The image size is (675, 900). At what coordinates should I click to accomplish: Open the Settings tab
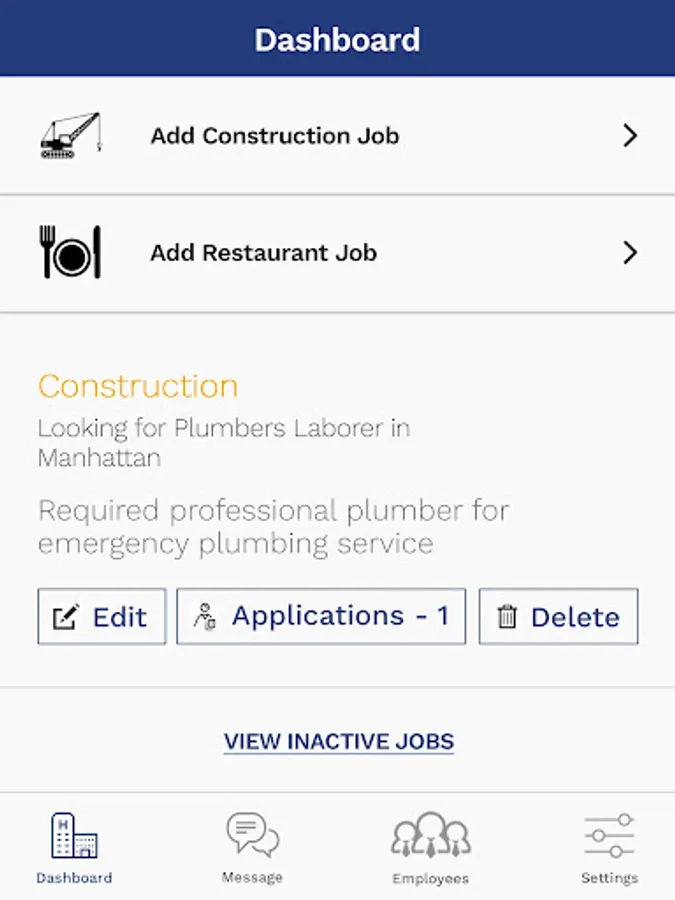[609, 848]
